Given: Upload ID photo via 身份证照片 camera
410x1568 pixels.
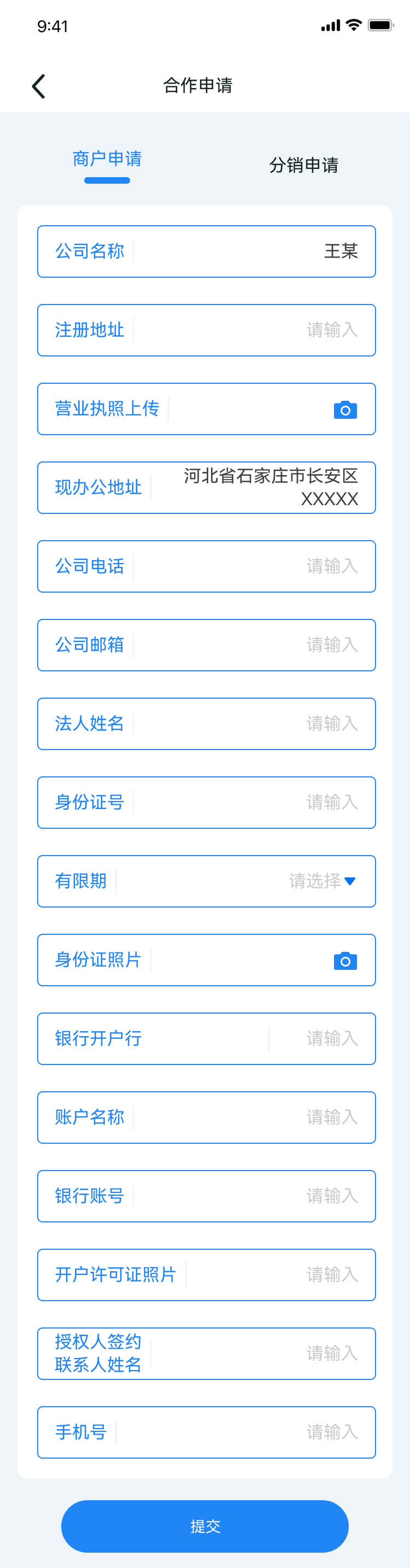Looking at the screenshot, I should (x=345, y=961).
